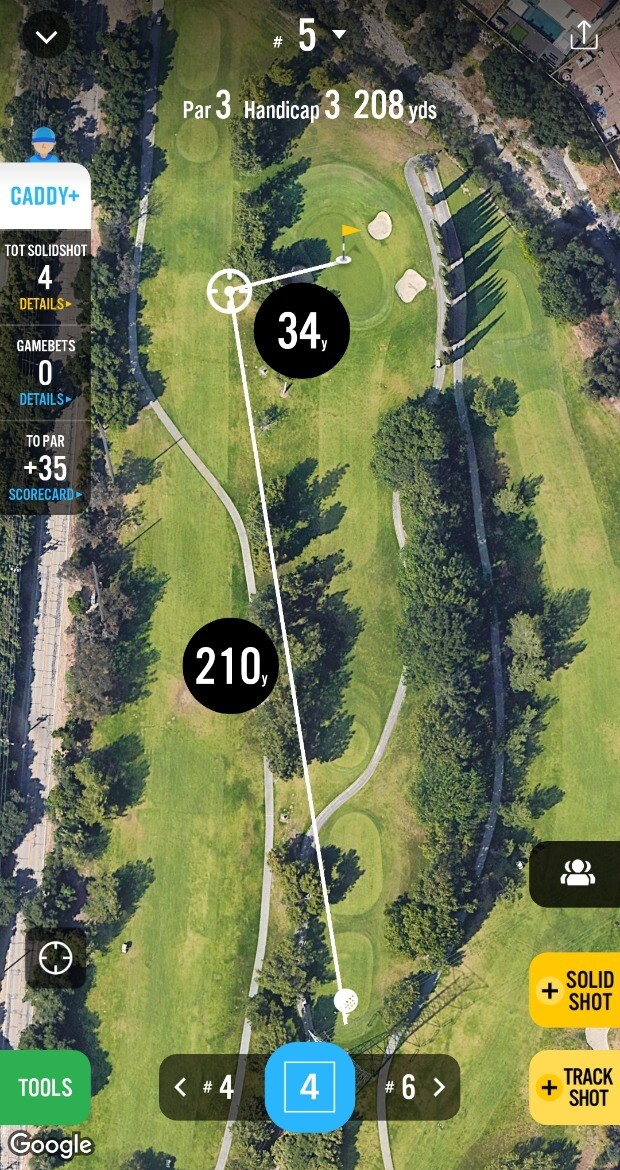The height and width of the screenshot is (1170, 620).
Task: Start Track Shot
Action: click(x=577, y=1087)
